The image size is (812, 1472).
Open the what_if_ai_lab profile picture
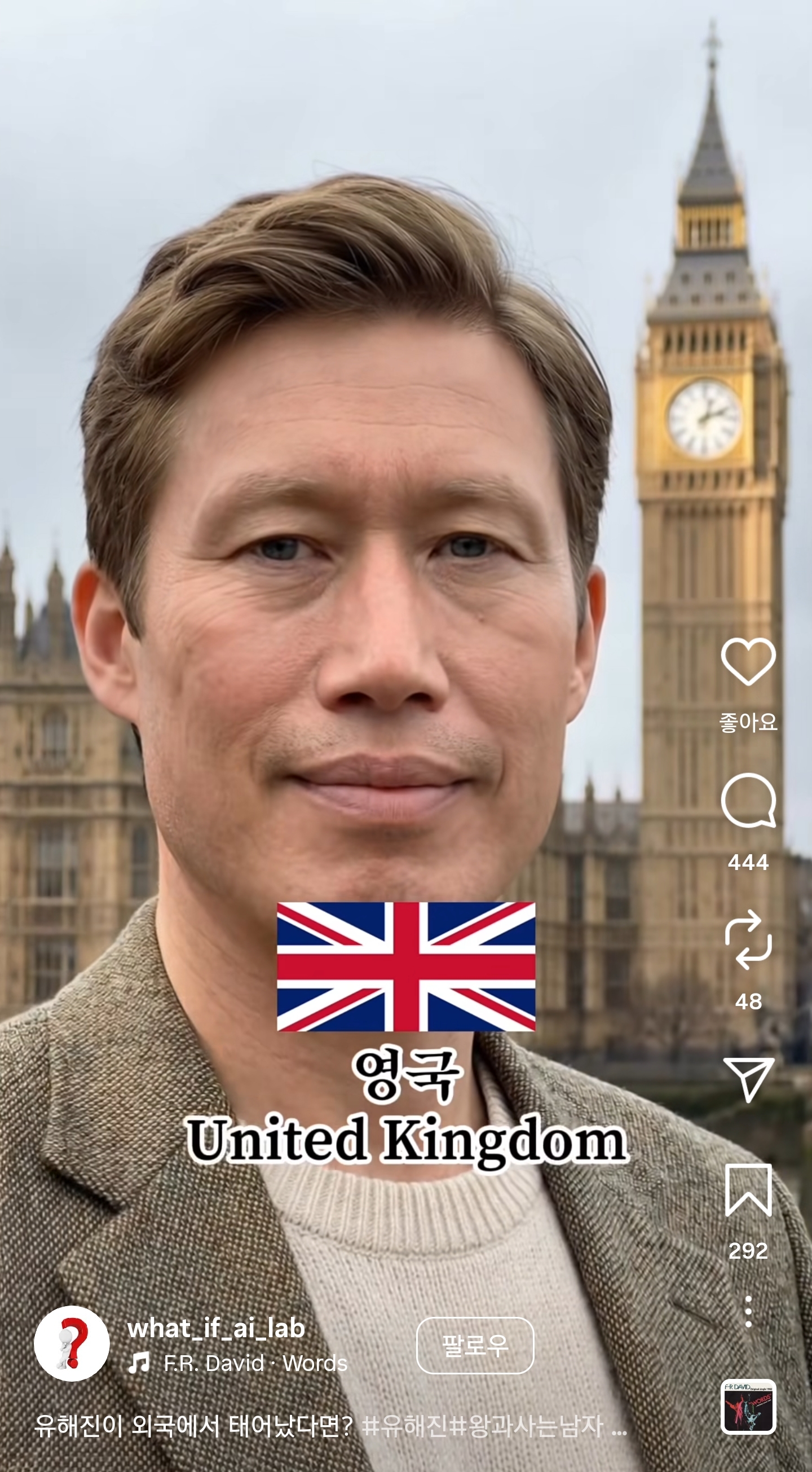(x=72, y=1343)
